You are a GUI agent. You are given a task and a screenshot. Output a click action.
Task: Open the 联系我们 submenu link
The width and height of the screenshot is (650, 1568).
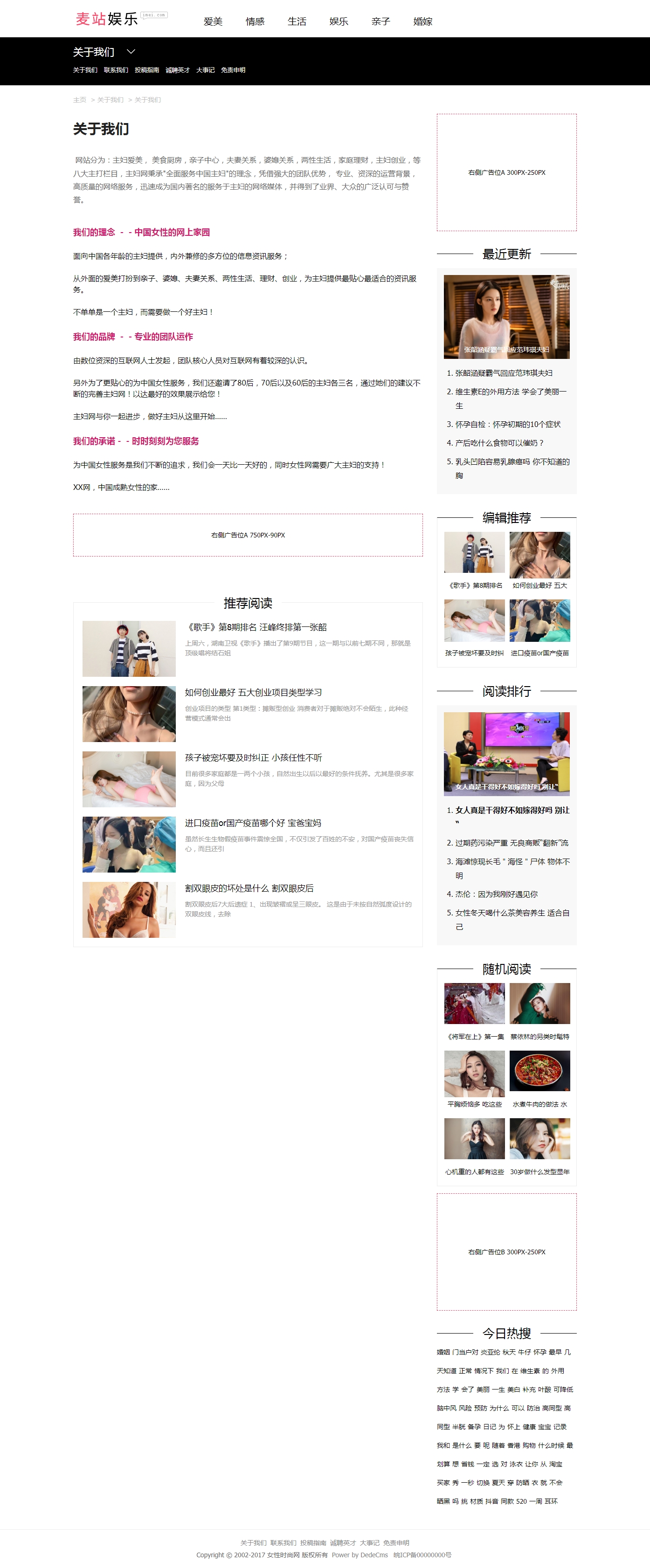[116, 70]
